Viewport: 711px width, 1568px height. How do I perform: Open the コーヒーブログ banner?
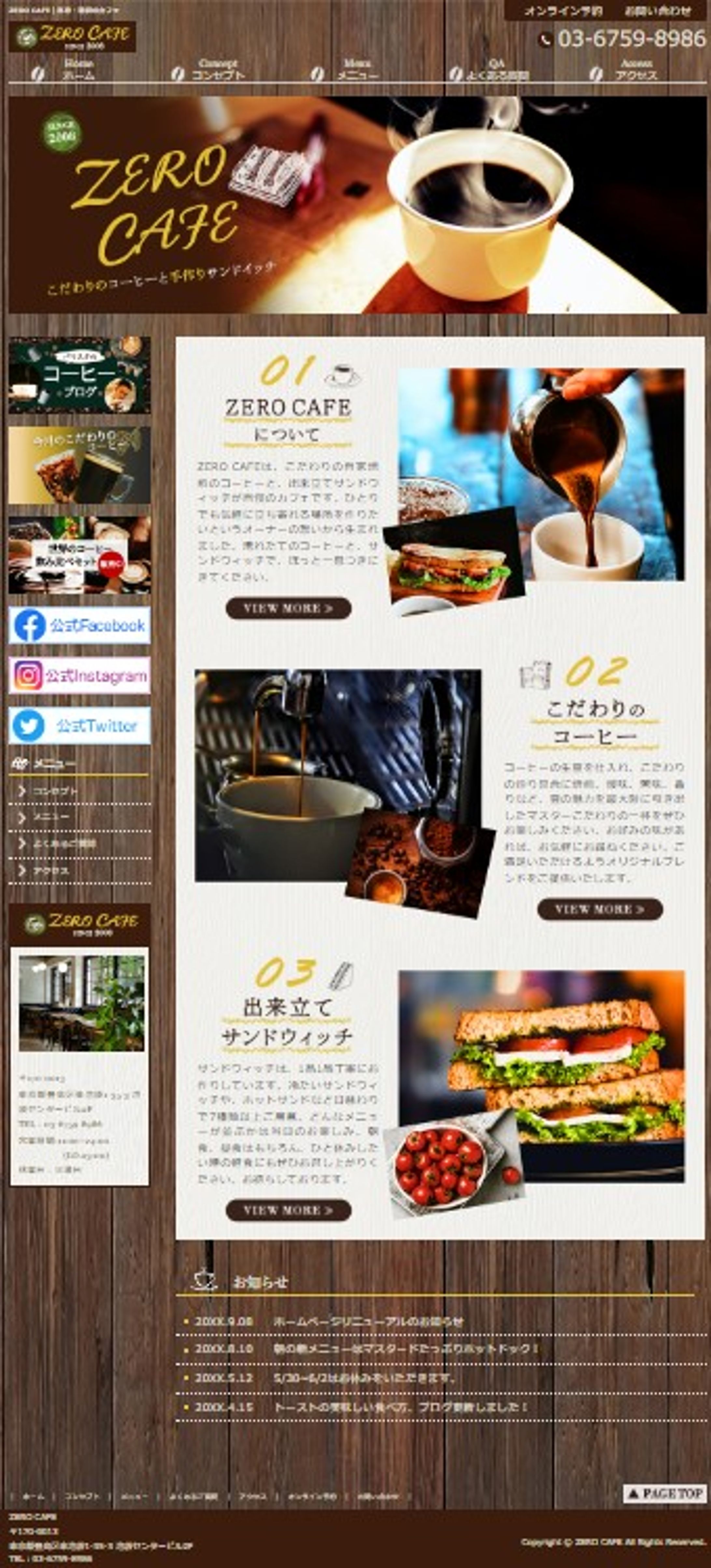pyautogui.click(x=79, y=375)
